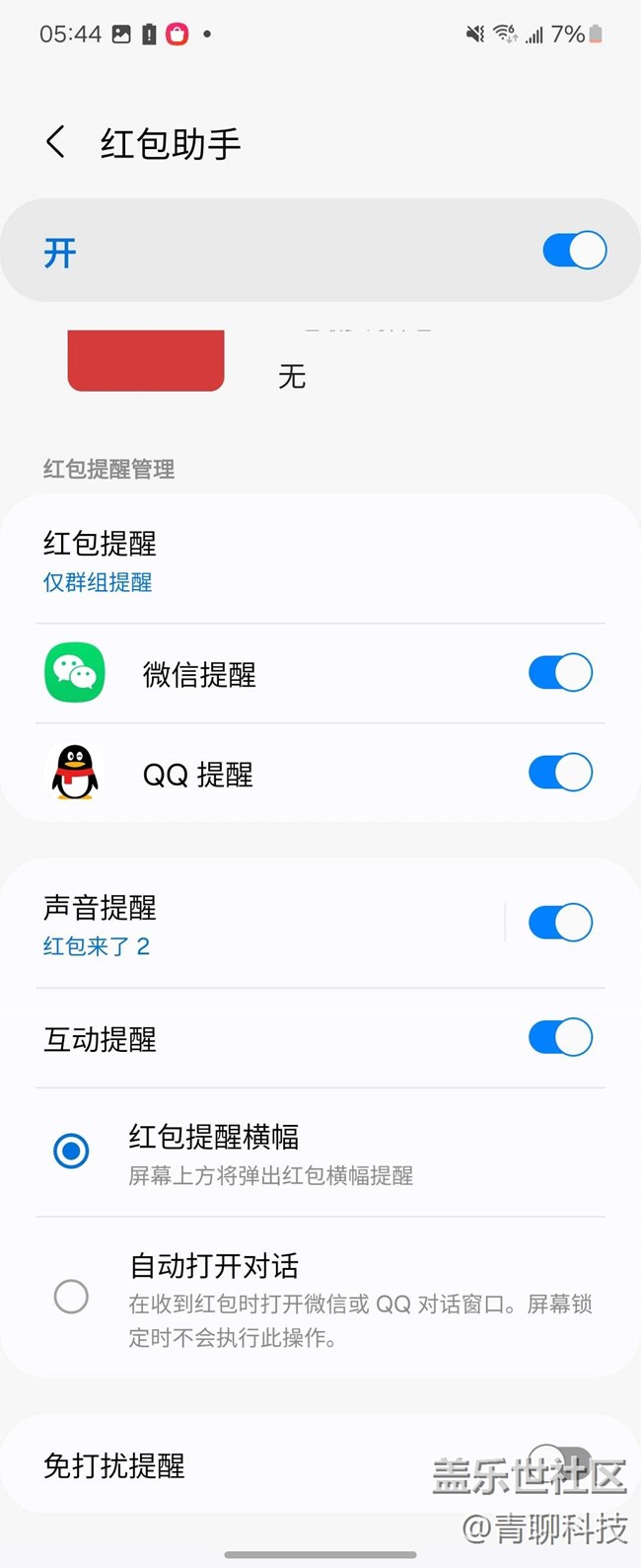Select 红包提醒横幅 option
The height and width of the screenshot is (1568, 641).
71,1152
